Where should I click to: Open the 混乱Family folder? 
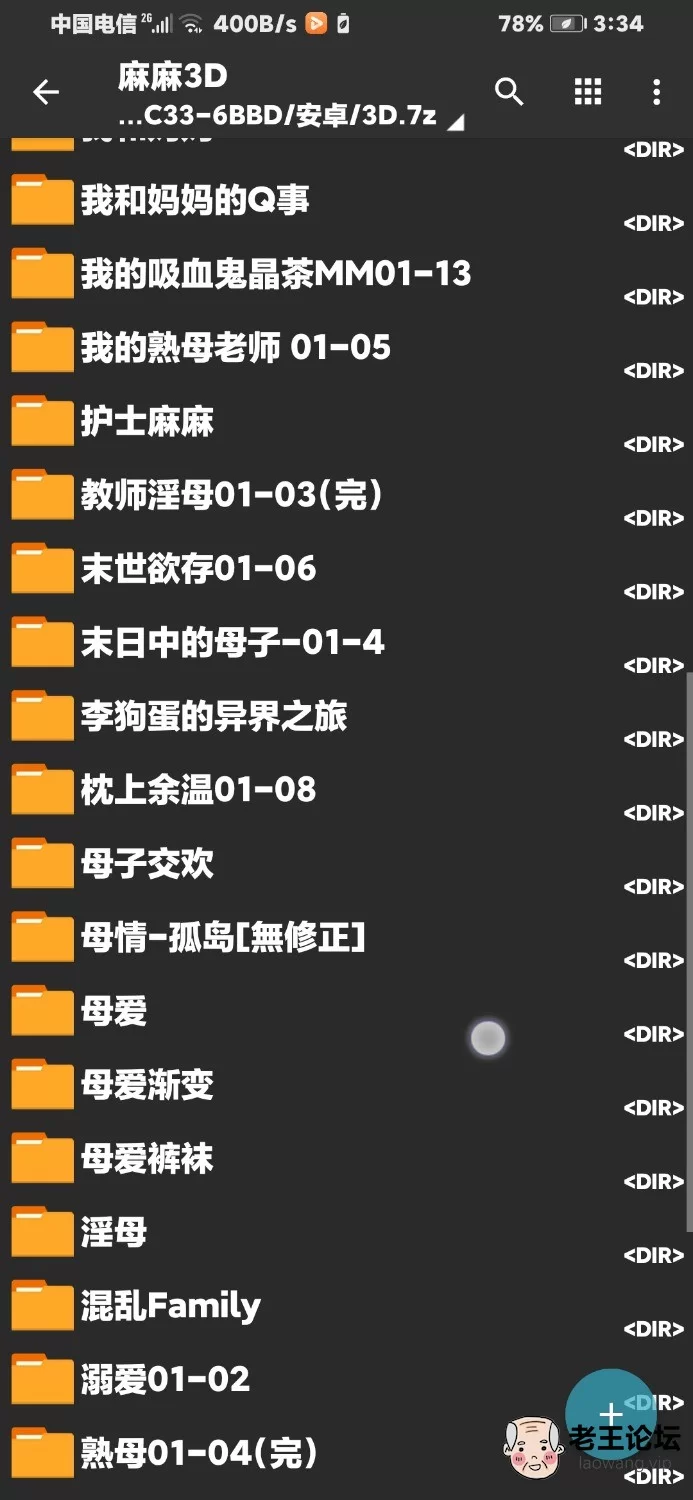click(x=346, y=1306)
